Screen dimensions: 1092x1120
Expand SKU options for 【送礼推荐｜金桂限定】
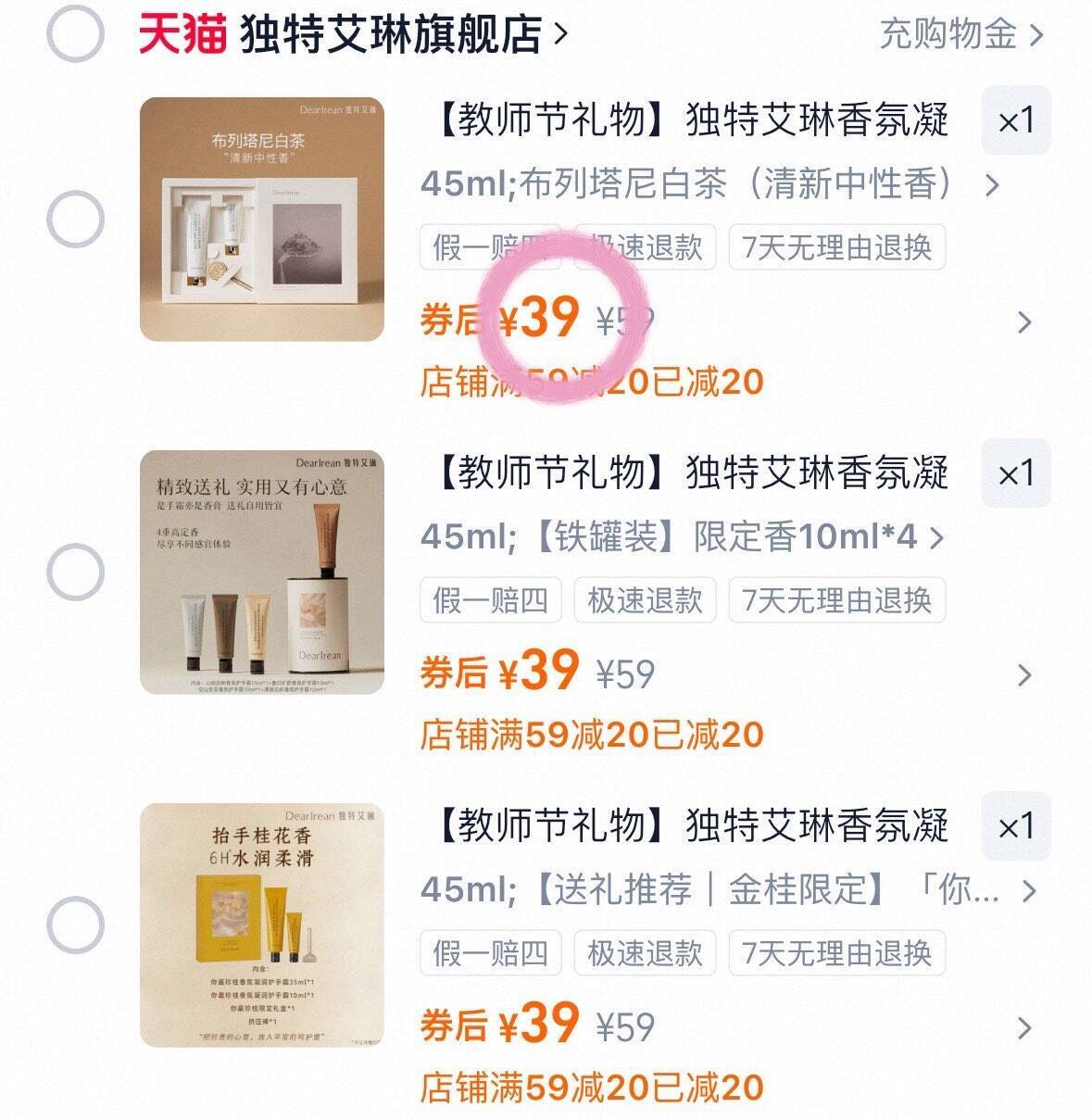coord(1026,890)
